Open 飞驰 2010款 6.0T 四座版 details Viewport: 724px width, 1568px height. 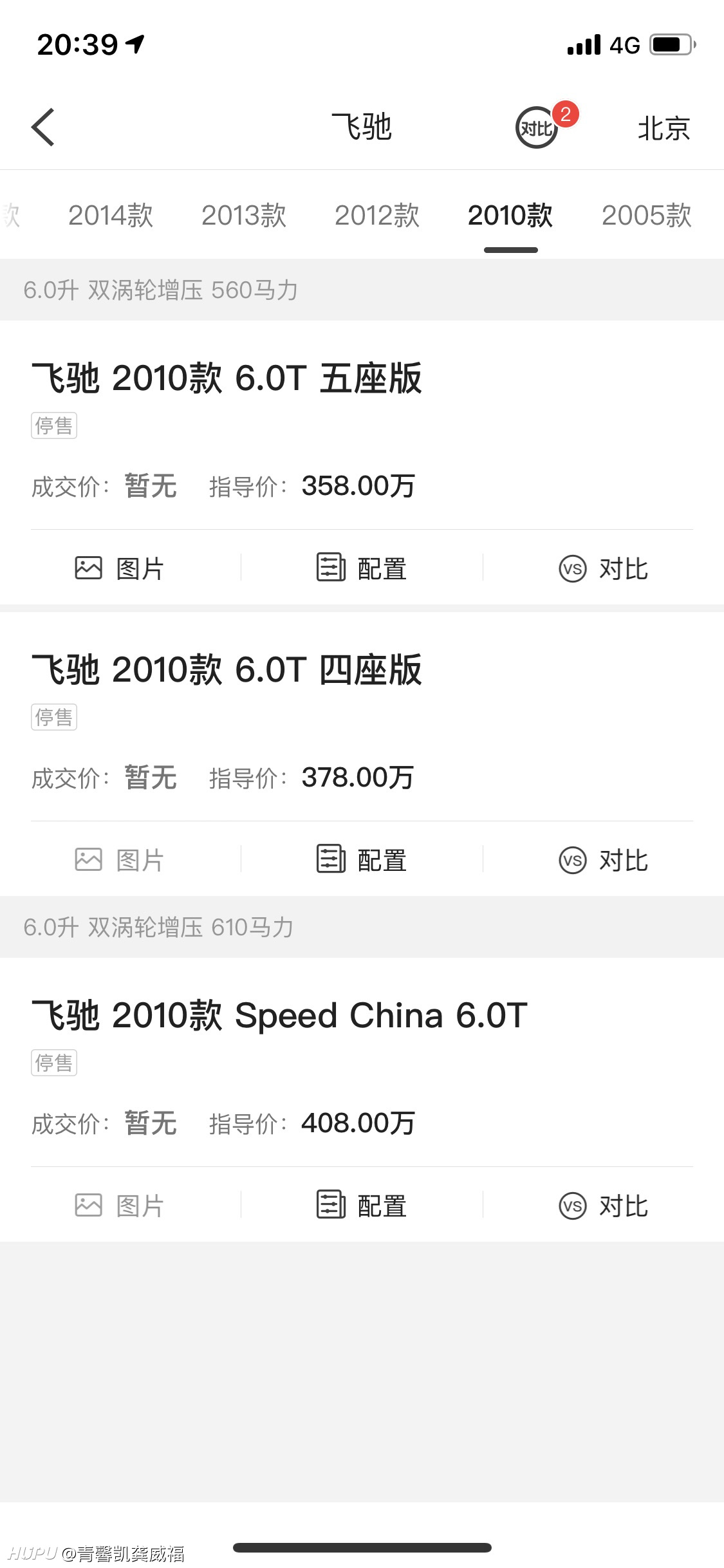227,669
